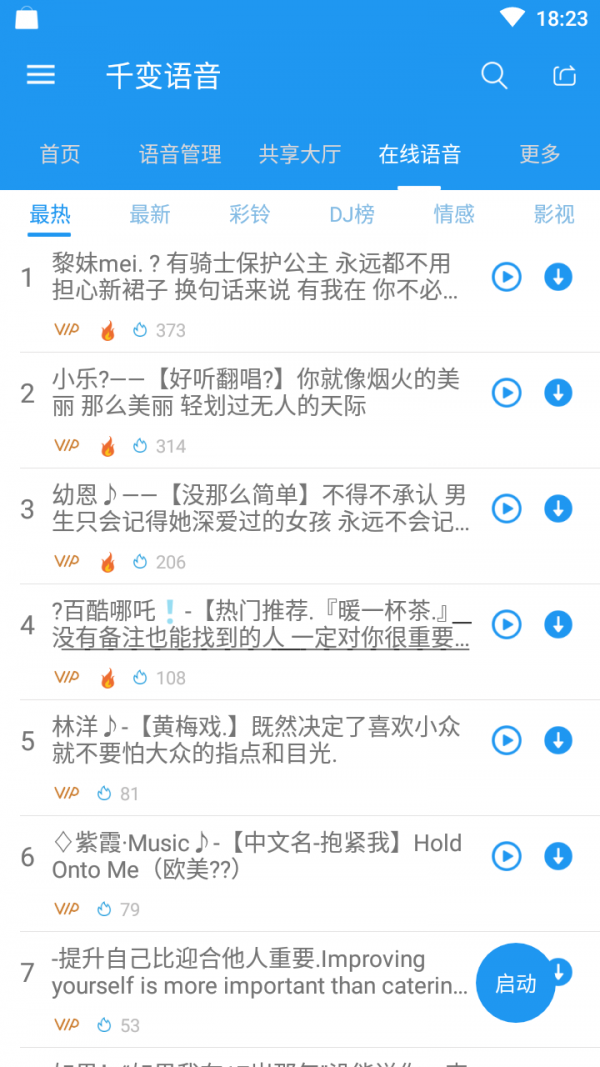This screenshot has height=1067, width=600.
Task: Tap the share icon in the app bar
Action: pos(565,75)
